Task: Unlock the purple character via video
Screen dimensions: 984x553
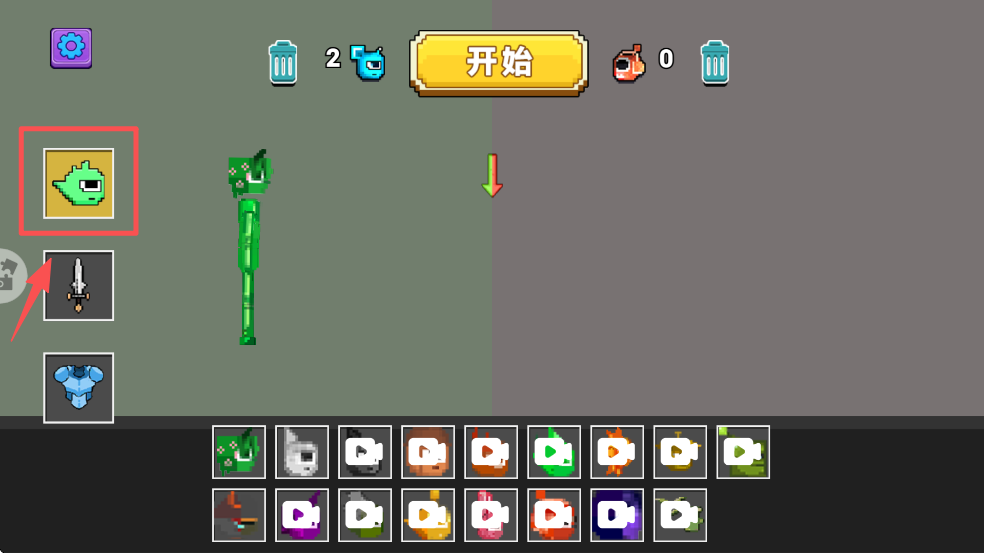Action: click(x=302, y=515)
